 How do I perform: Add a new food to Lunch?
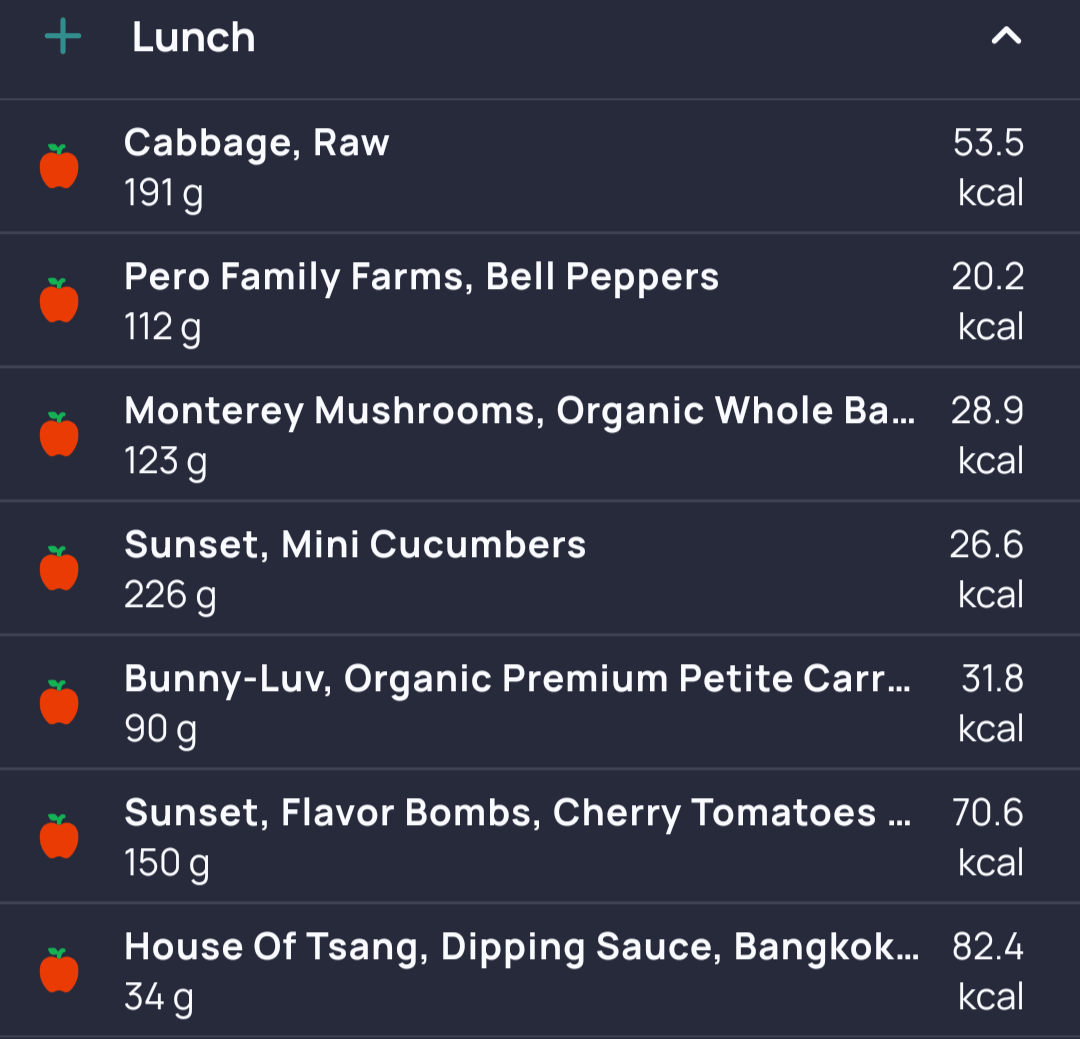tap(63, 38)
